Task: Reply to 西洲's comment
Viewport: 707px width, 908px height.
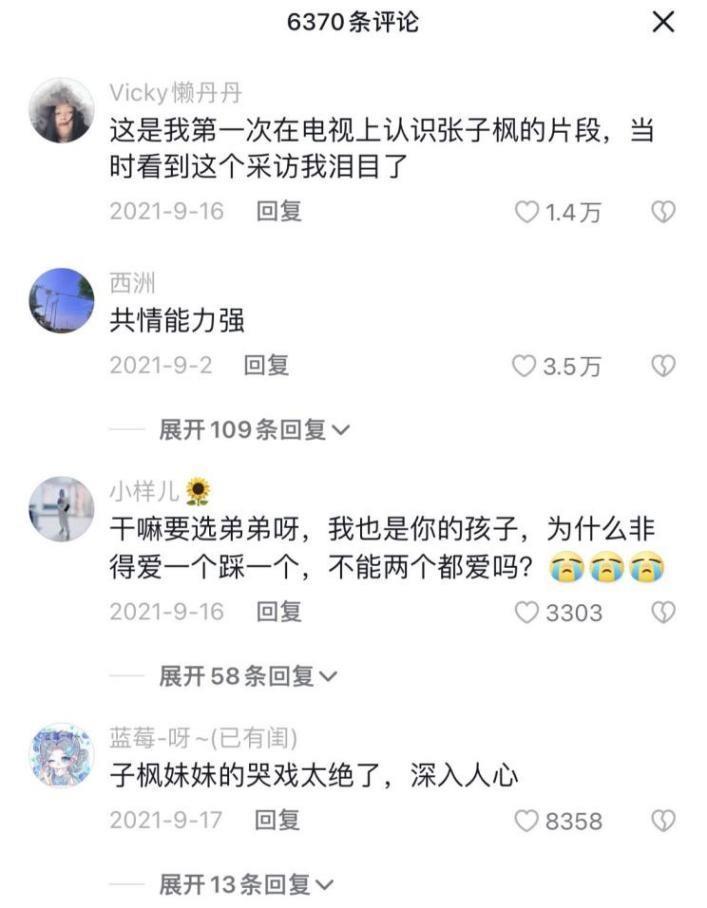Action: 266,366
